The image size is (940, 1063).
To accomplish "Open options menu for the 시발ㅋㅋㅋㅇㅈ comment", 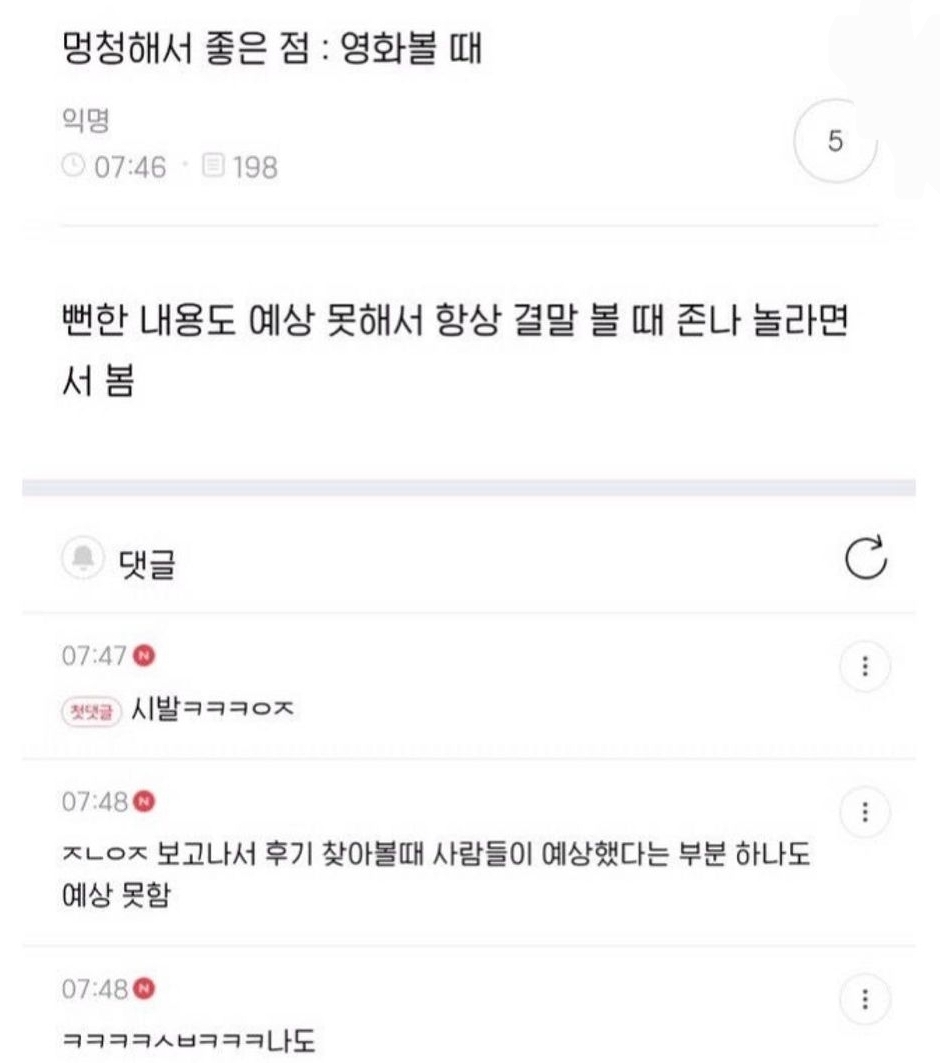I will tap(865, 667).
